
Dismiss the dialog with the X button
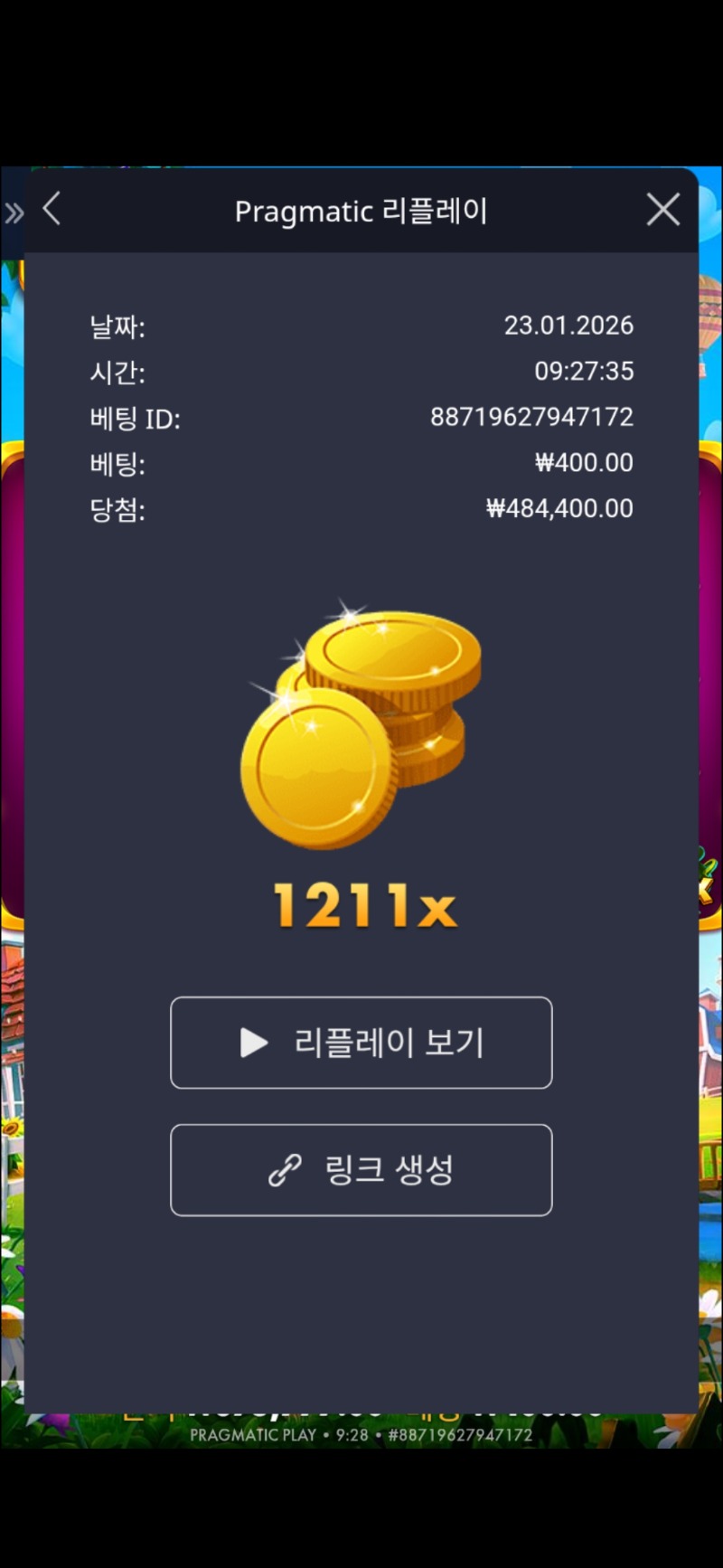pyautogui.click(x=662, y=209)
